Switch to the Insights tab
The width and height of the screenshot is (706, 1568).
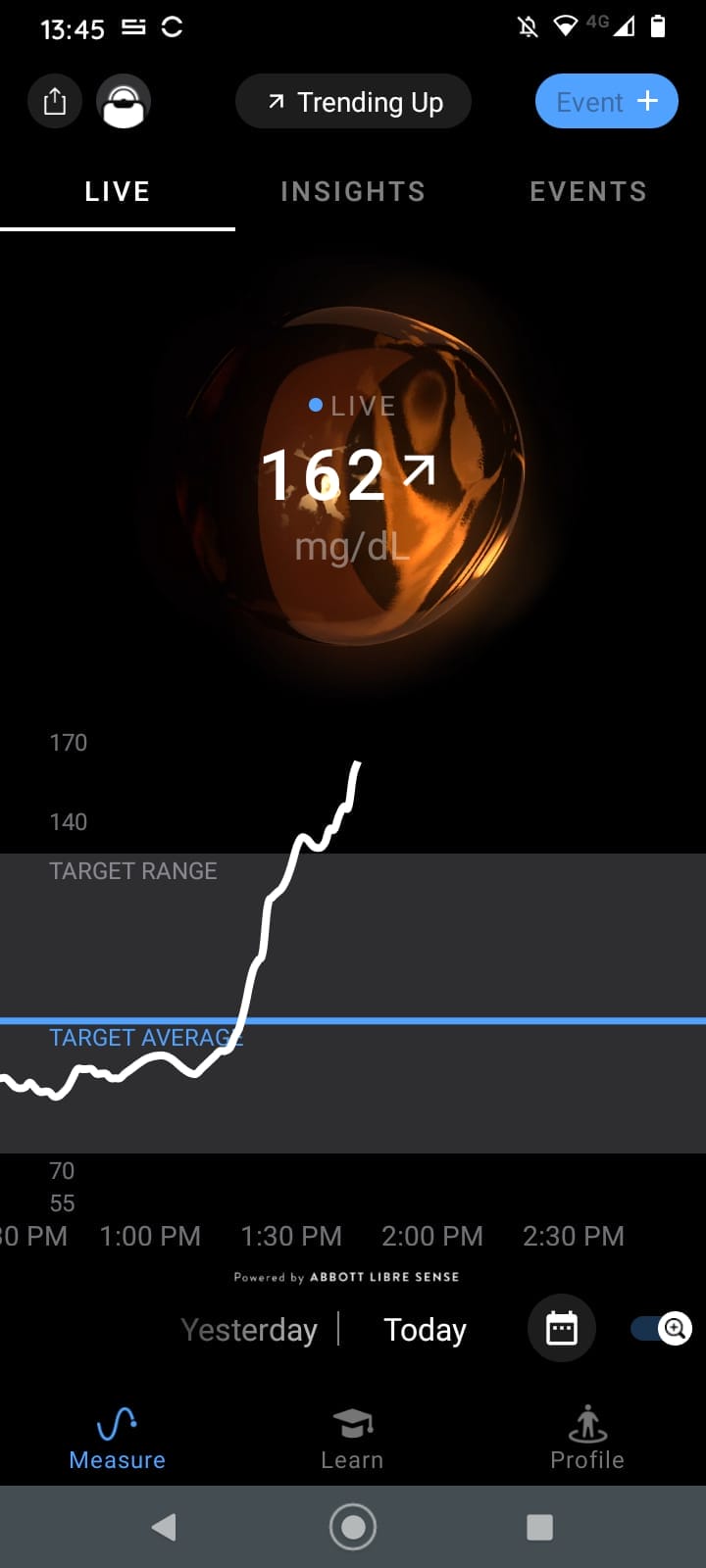point(353,192)
